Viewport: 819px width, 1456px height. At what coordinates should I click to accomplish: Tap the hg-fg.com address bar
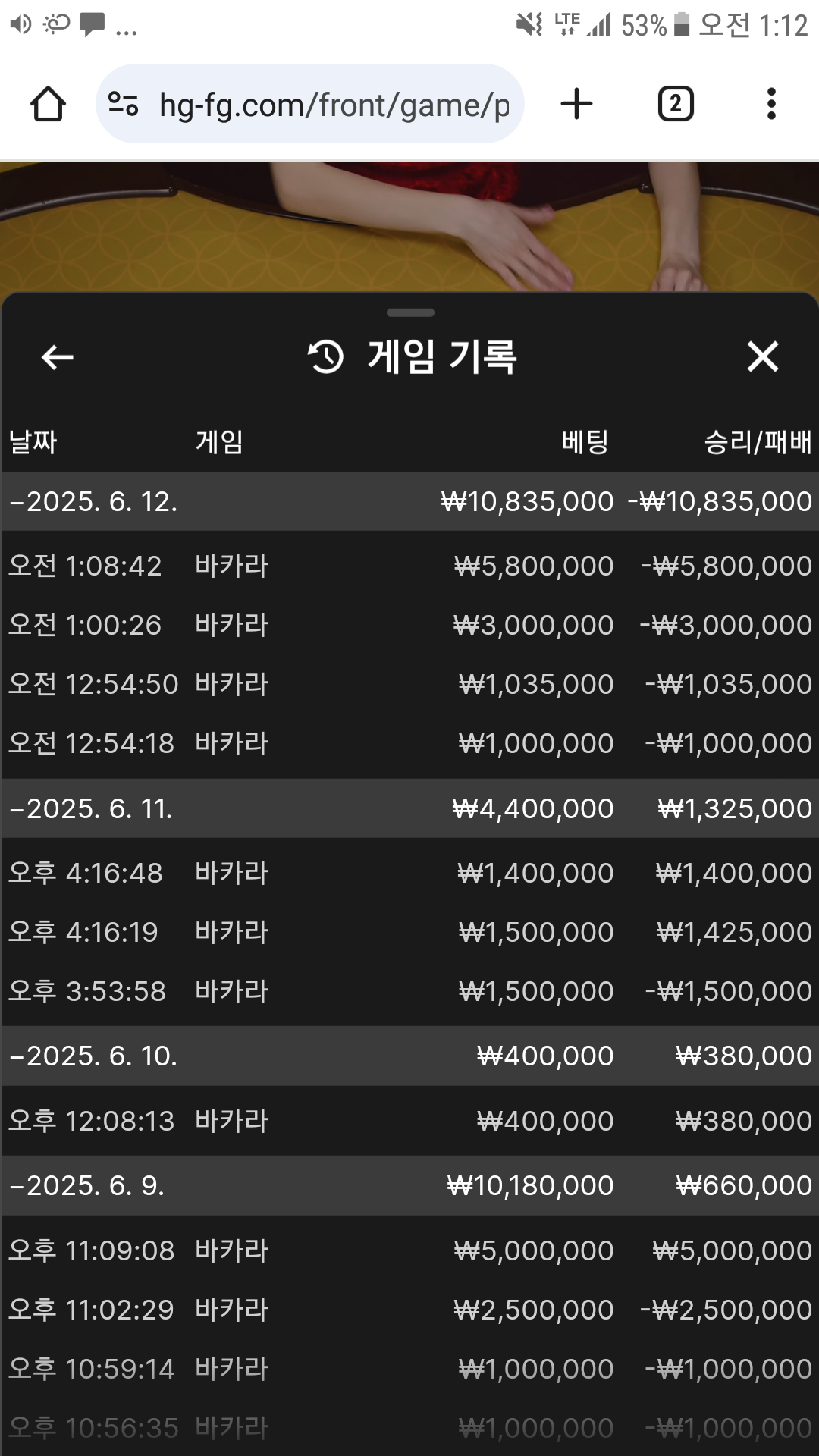click(x=310, y=104)
